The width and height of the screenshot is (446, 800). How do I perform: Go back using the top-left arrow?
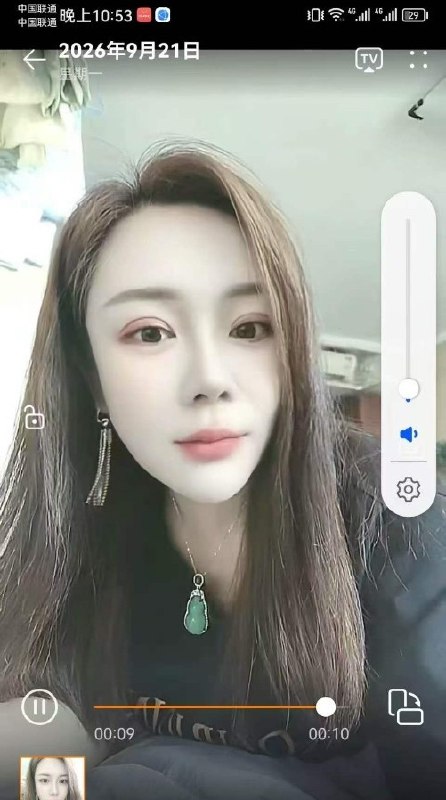(34, 60)
